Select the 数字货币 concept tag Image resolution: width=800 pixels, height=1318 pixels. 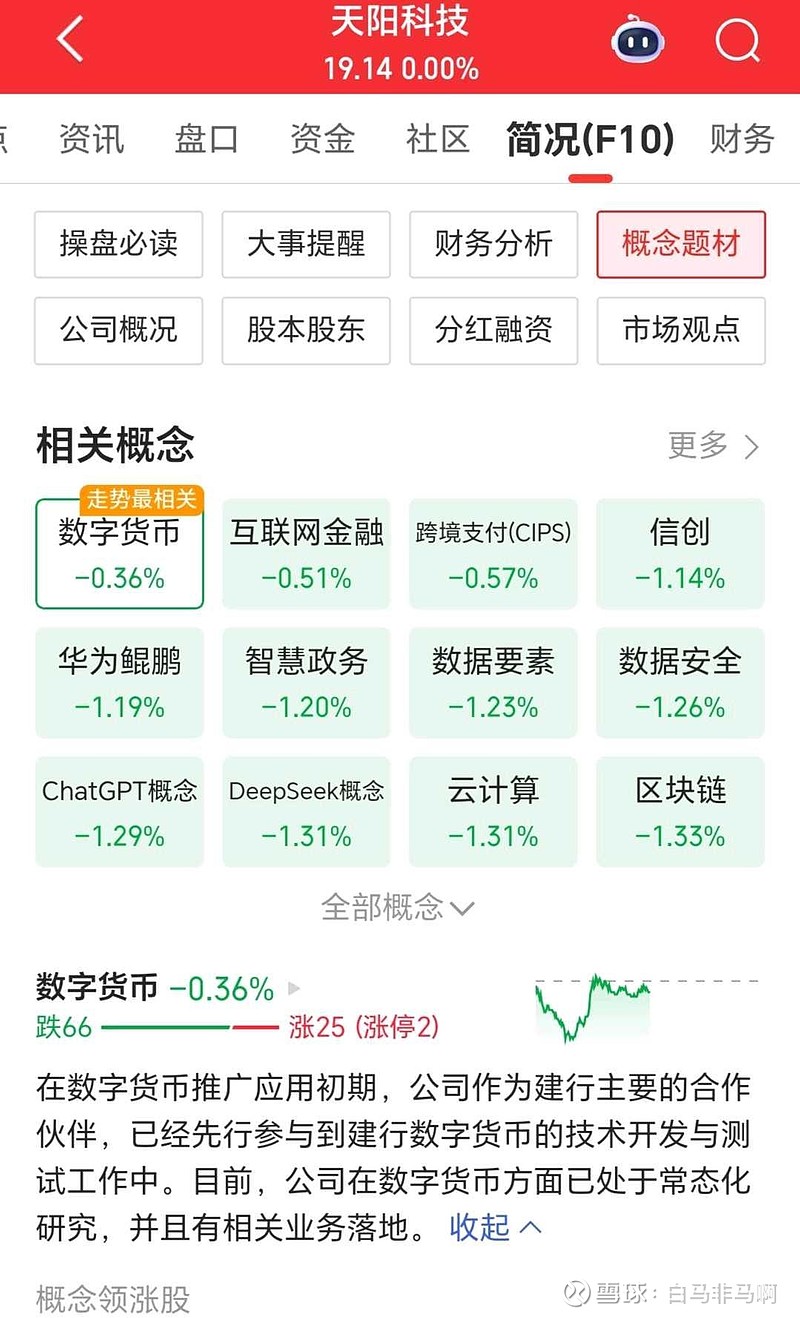[x=119, y=553]
